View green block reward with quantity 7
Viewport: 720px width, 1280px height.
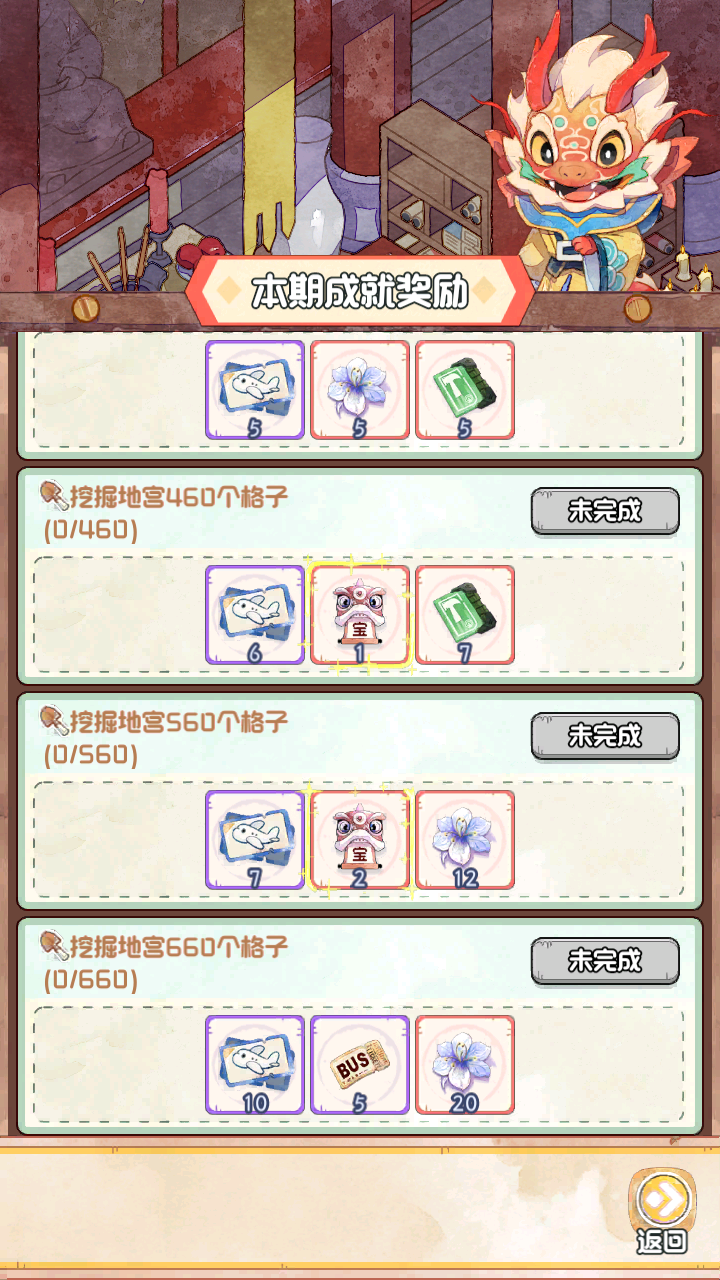(465, 615)
